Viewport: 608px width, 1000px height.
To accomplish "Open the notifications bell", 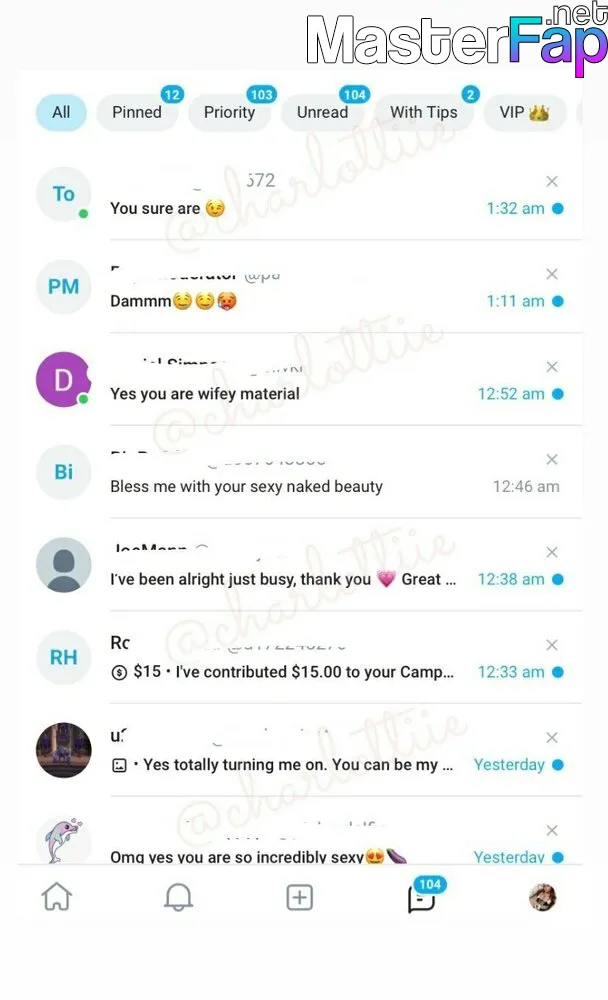I will (x=178, y=897).
